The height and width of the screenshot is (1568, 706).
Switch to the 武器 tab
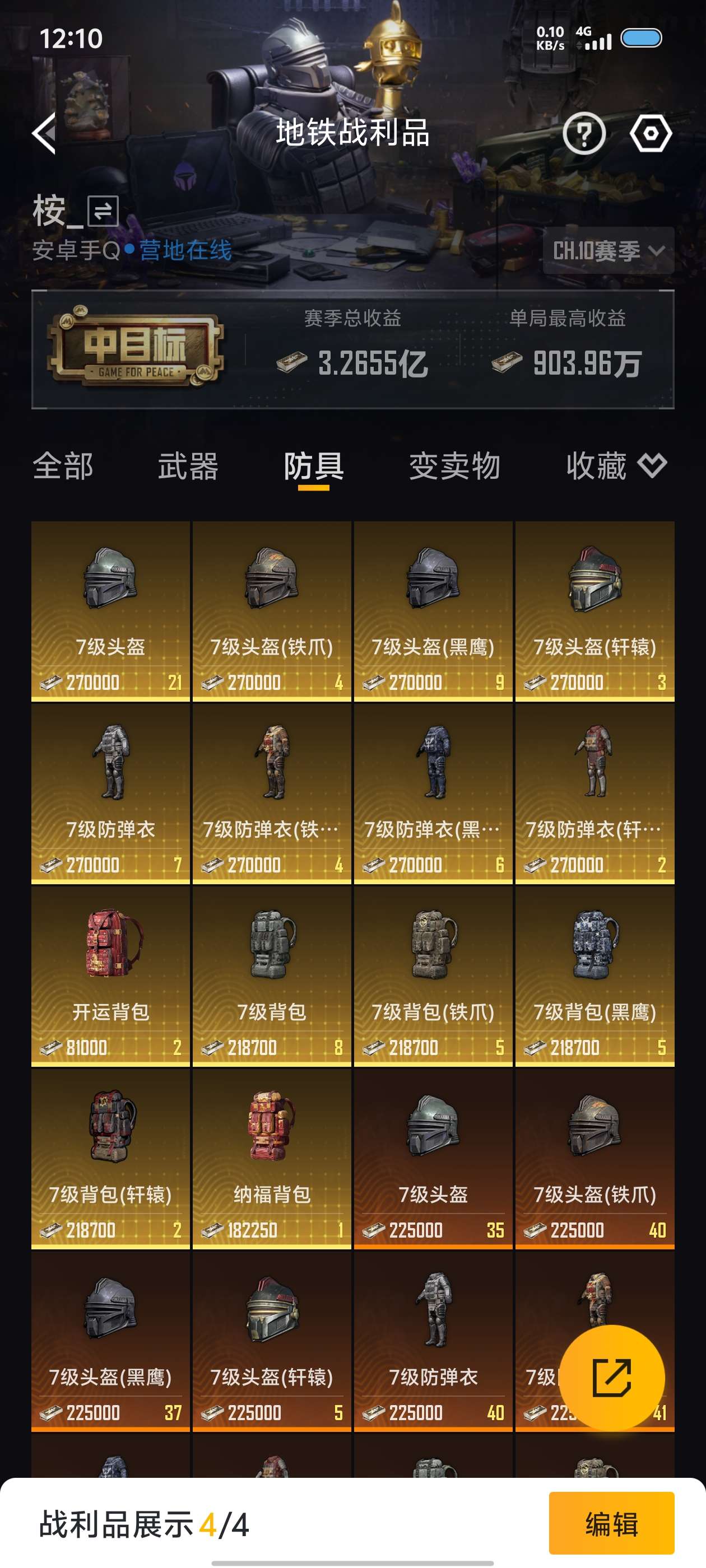pos(188,466)
